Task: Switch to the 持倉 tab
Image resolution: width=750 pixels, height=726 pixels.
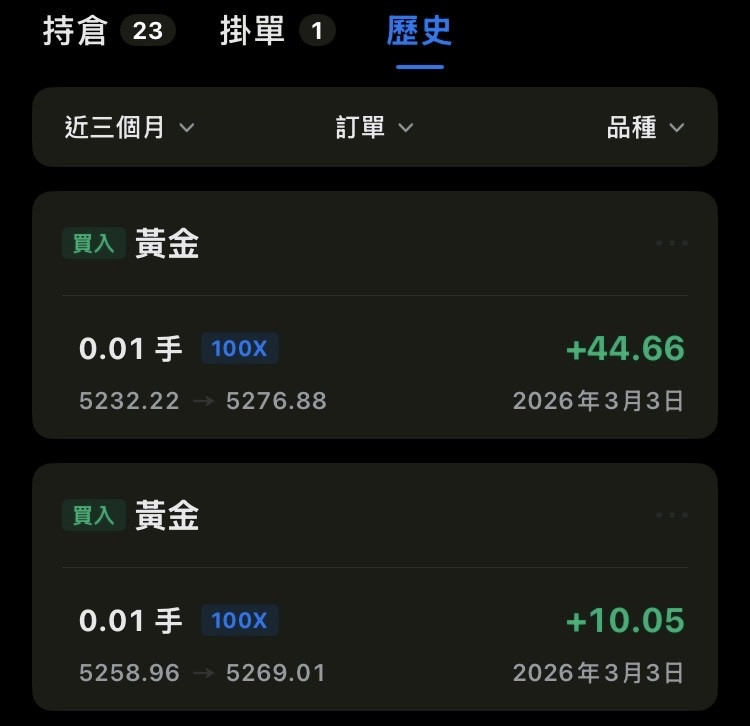Action: point(108,31)
